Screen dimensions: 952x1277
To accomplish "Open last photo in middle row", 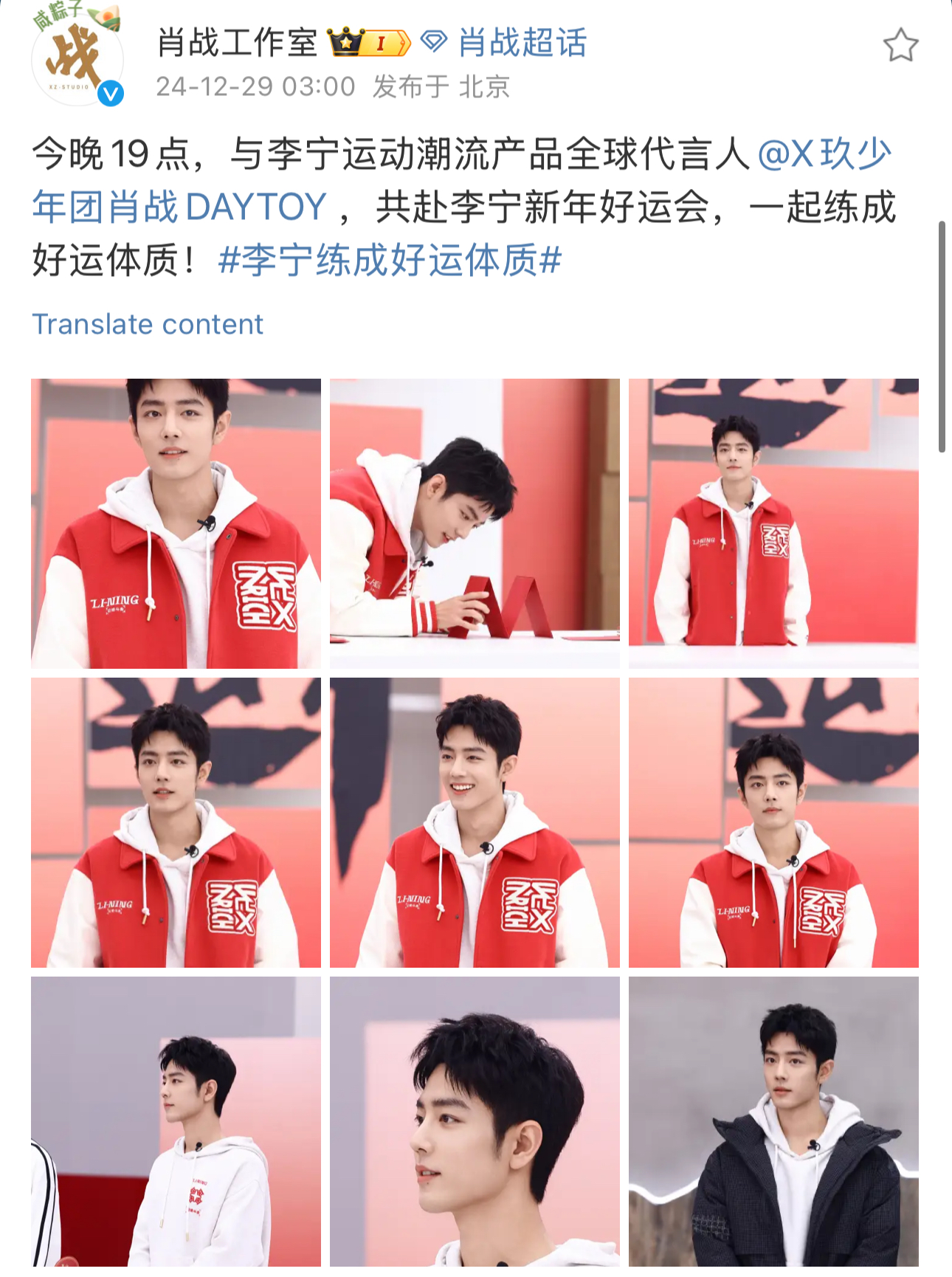I will 773,822.
